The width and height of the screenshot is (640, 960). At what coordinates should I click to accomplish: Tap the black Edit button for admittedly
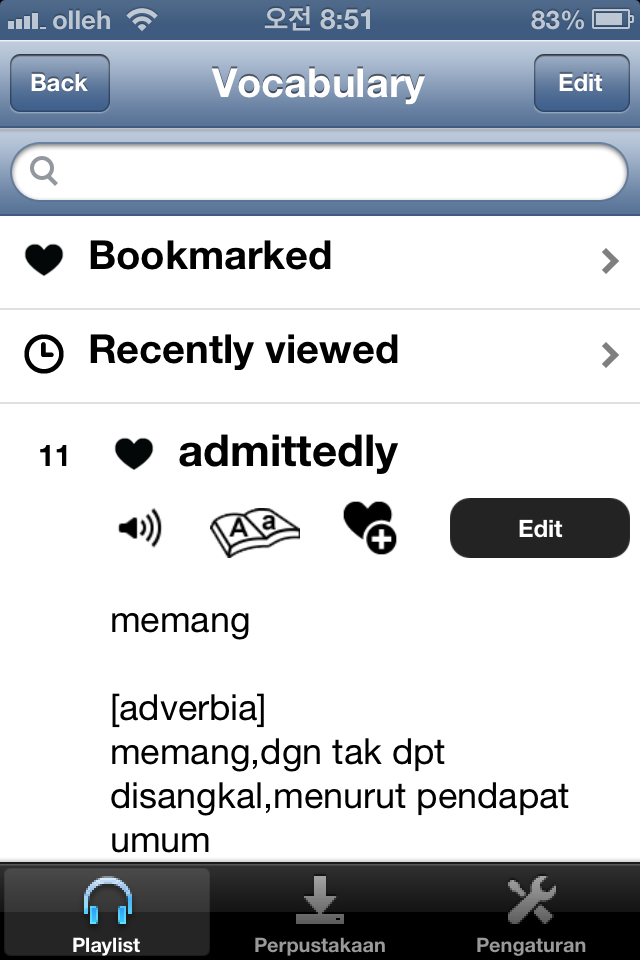coord(540,528)
